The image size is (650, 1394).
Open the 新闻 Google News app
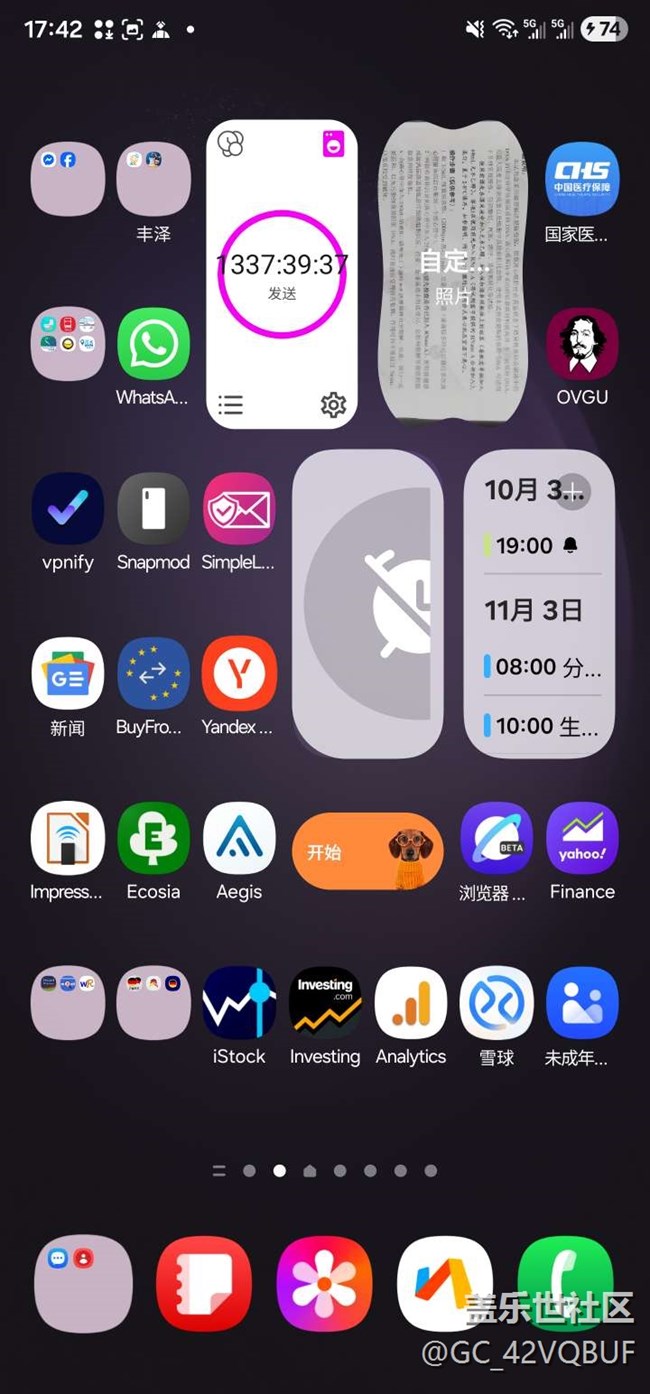pyautogui.click(x=68, y=674)
